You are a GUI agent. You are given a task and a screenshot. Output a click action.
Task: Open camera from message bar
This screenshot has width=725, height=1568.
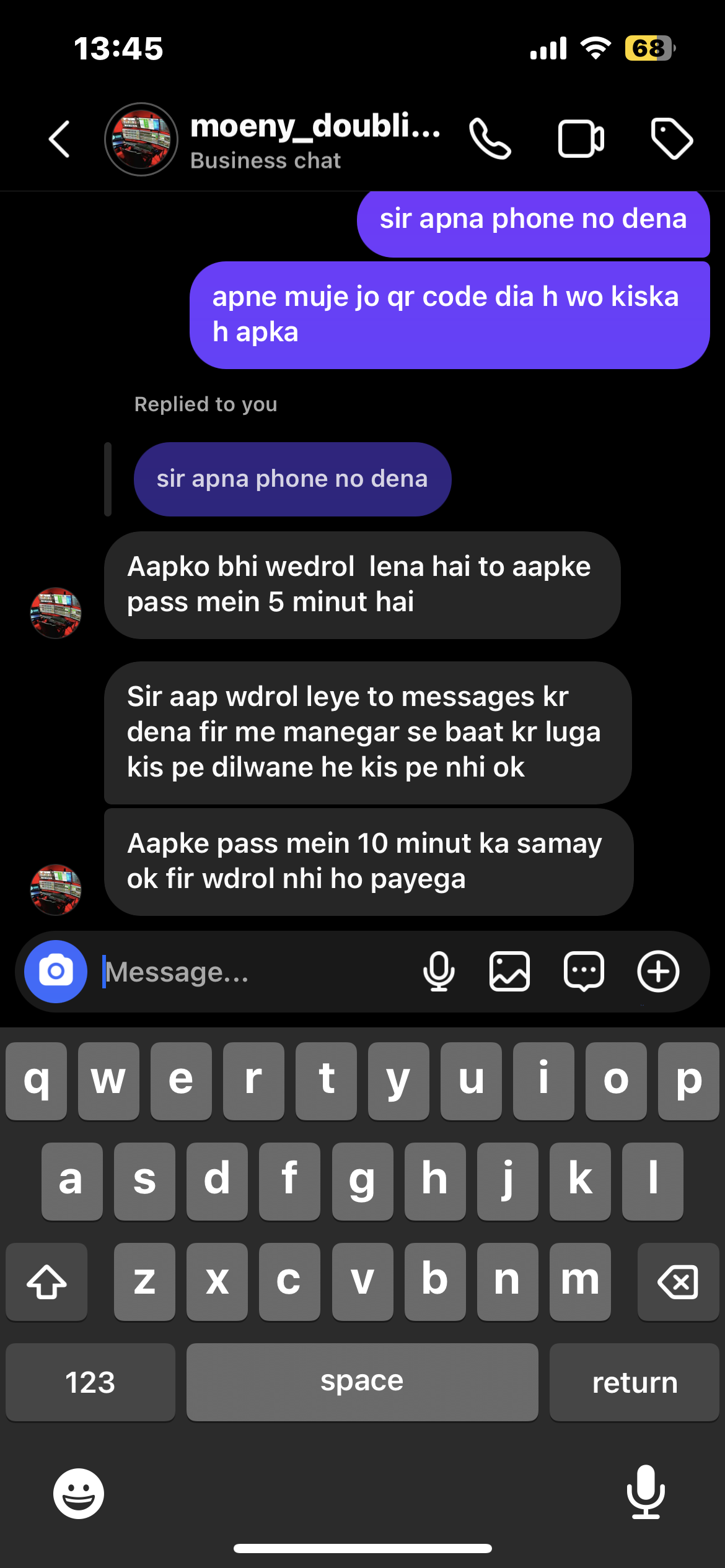(x=56, y=972)
